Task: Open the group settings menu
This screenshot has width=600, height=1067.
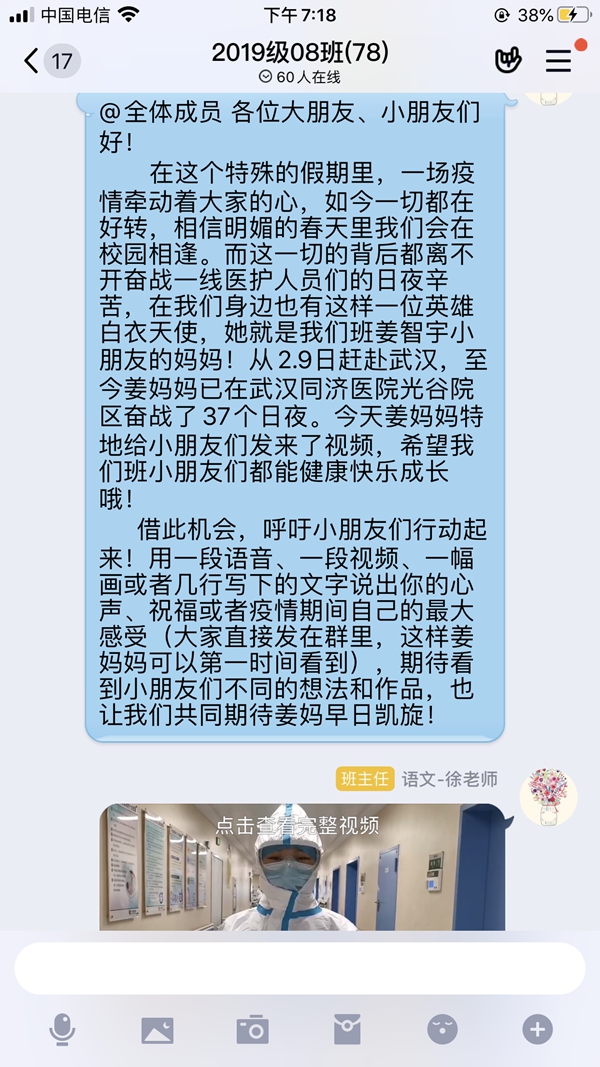Action: pyautogui.click(x=558, y=61)
